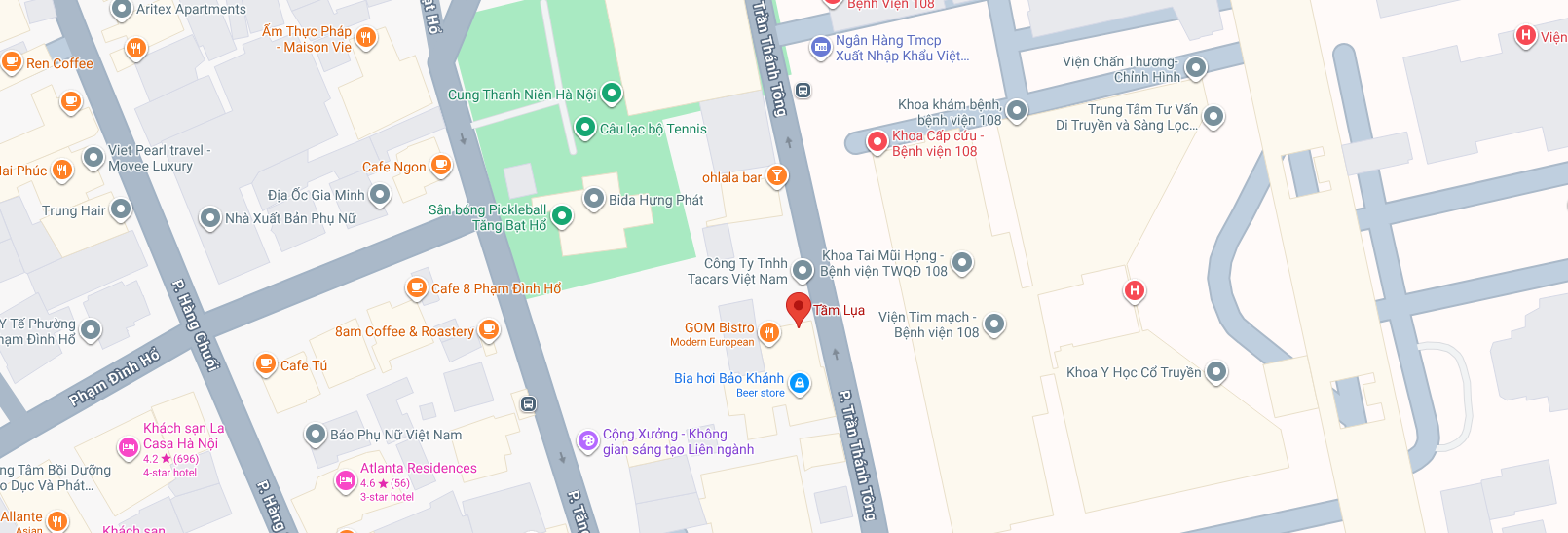Open Ẩm Thực Pháp Maison Vie restaurant
The image size is (1568, 533).
coord(366,38)
